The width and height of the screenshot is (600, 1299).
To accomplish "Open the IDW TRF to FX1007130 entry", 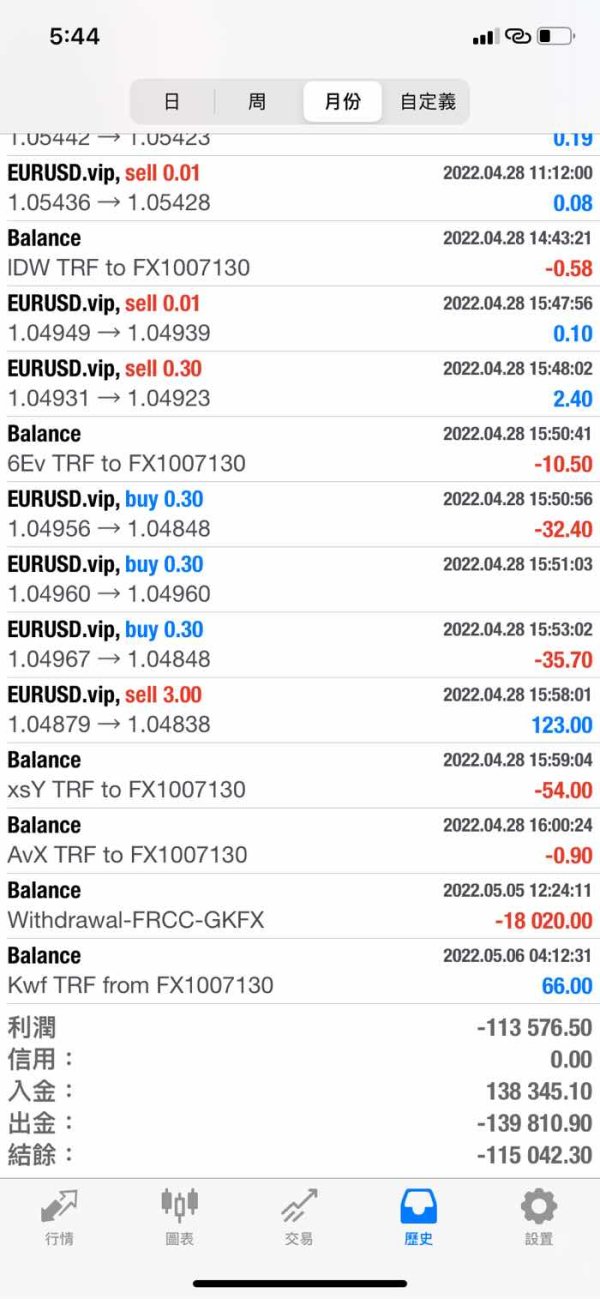I will point(300,253).
